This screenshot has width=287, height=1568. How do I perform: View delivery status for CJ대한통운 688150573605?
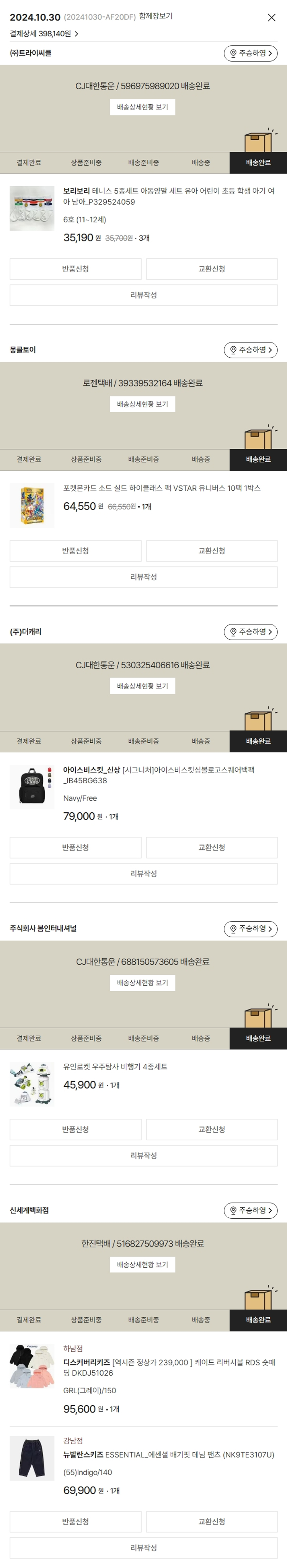(143, 982)
